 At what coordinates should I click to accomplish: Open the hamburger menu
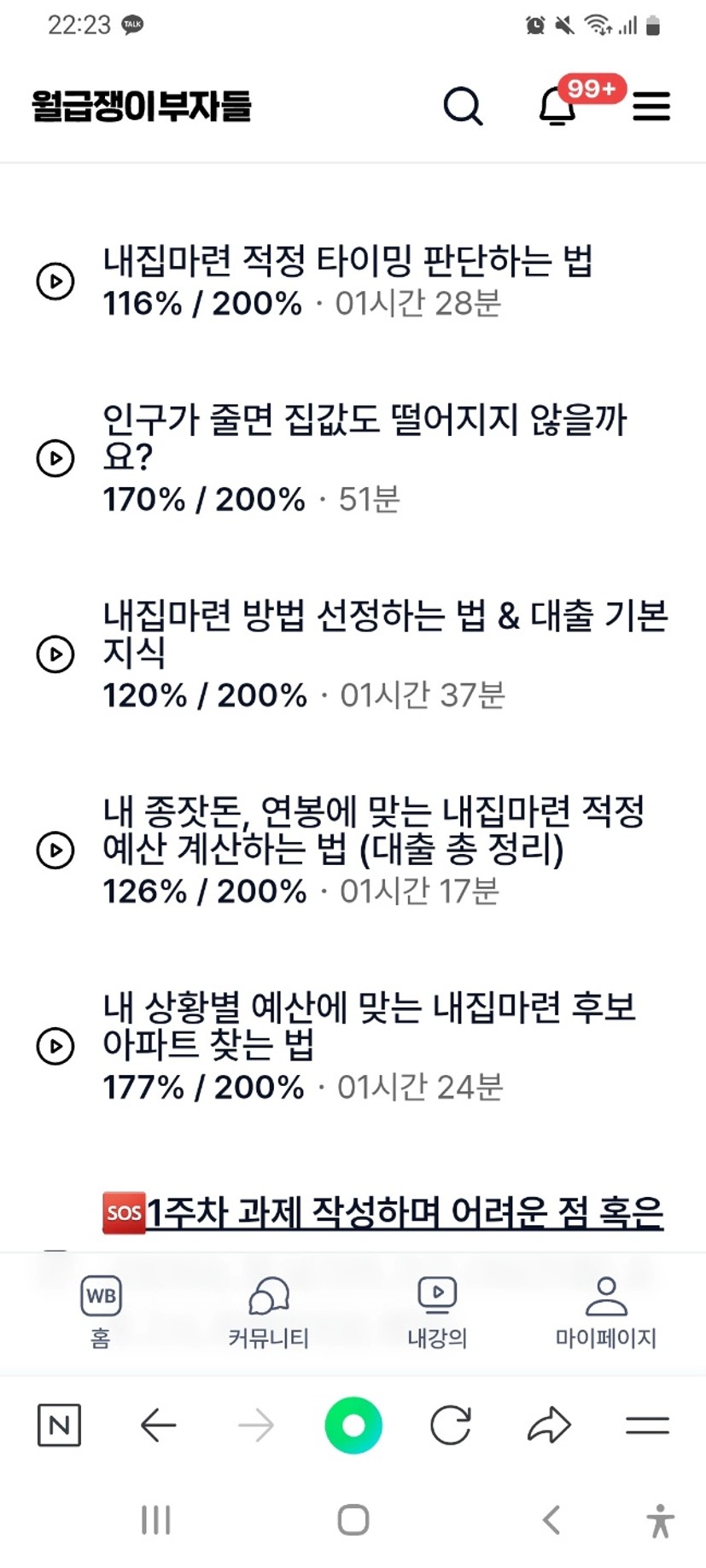(651, 107)
